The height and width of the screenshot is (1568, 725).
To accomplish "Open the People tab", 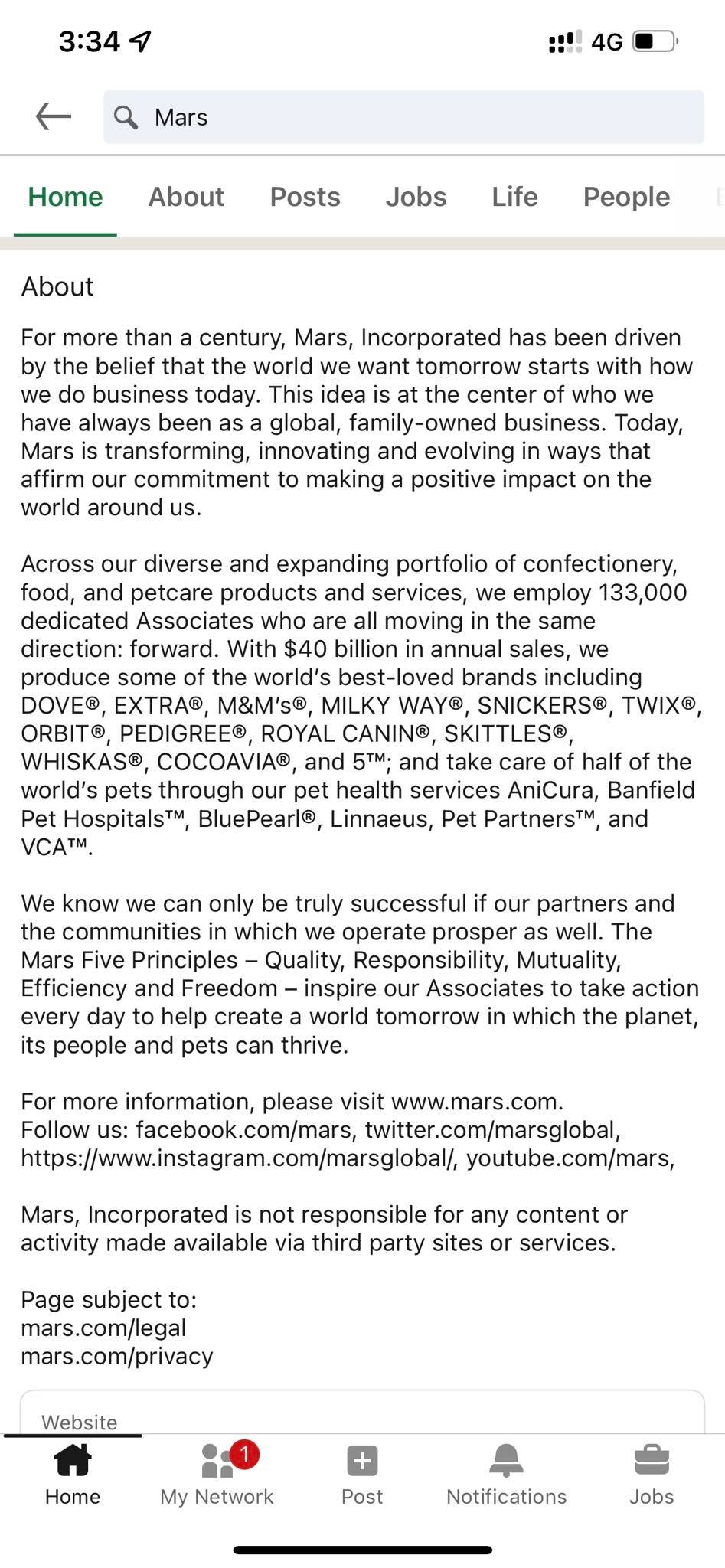I will [x=626, y=197].
